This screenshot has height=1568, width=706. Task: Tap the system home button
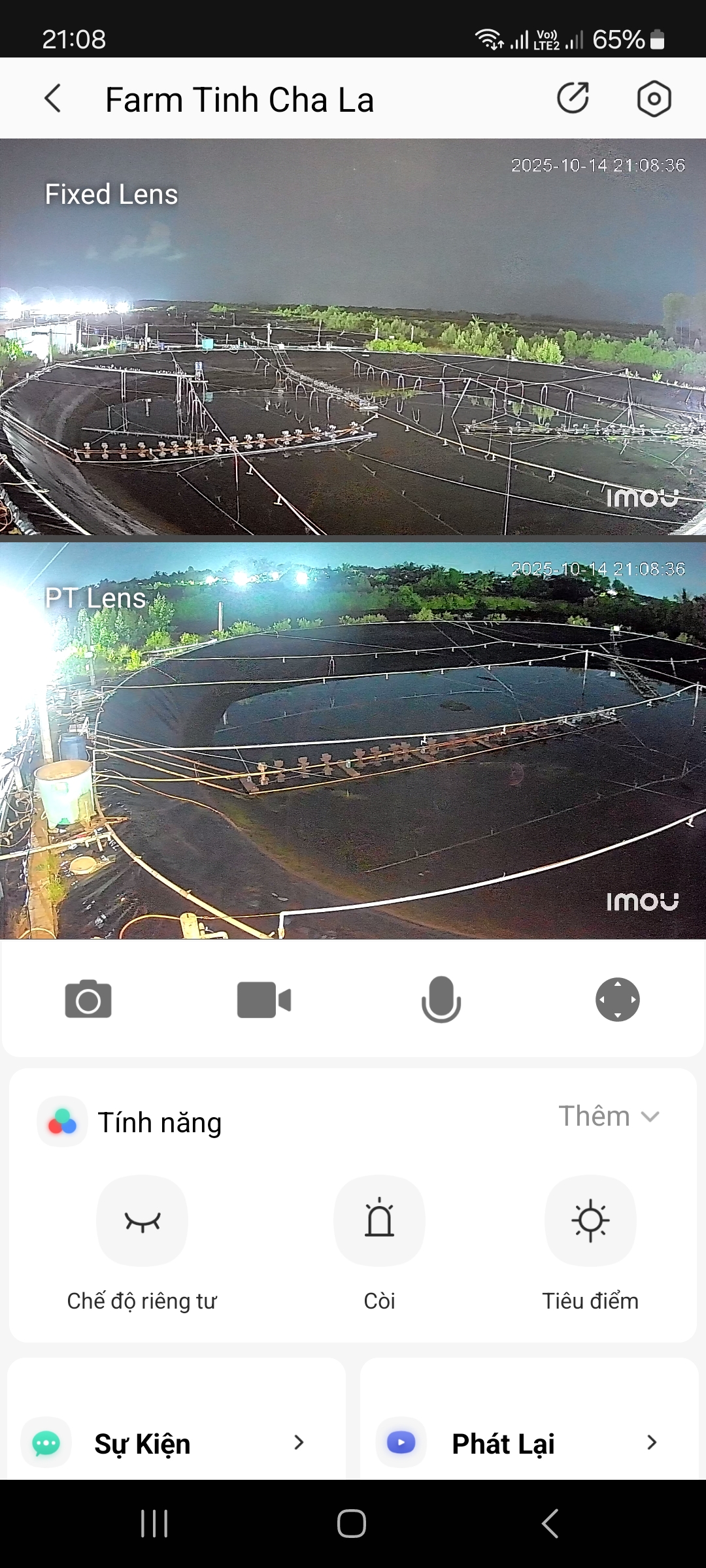pos(352,1524)
